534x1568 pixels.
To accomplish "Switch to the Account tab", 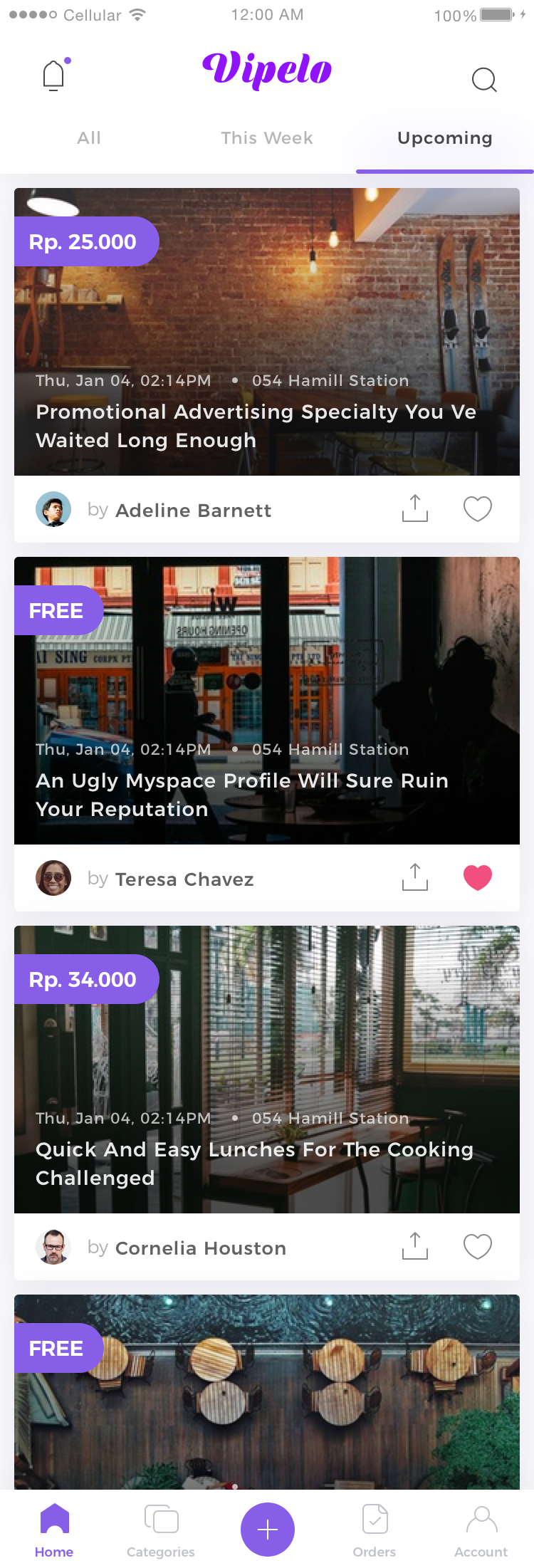I will [x=481, y=1530].
